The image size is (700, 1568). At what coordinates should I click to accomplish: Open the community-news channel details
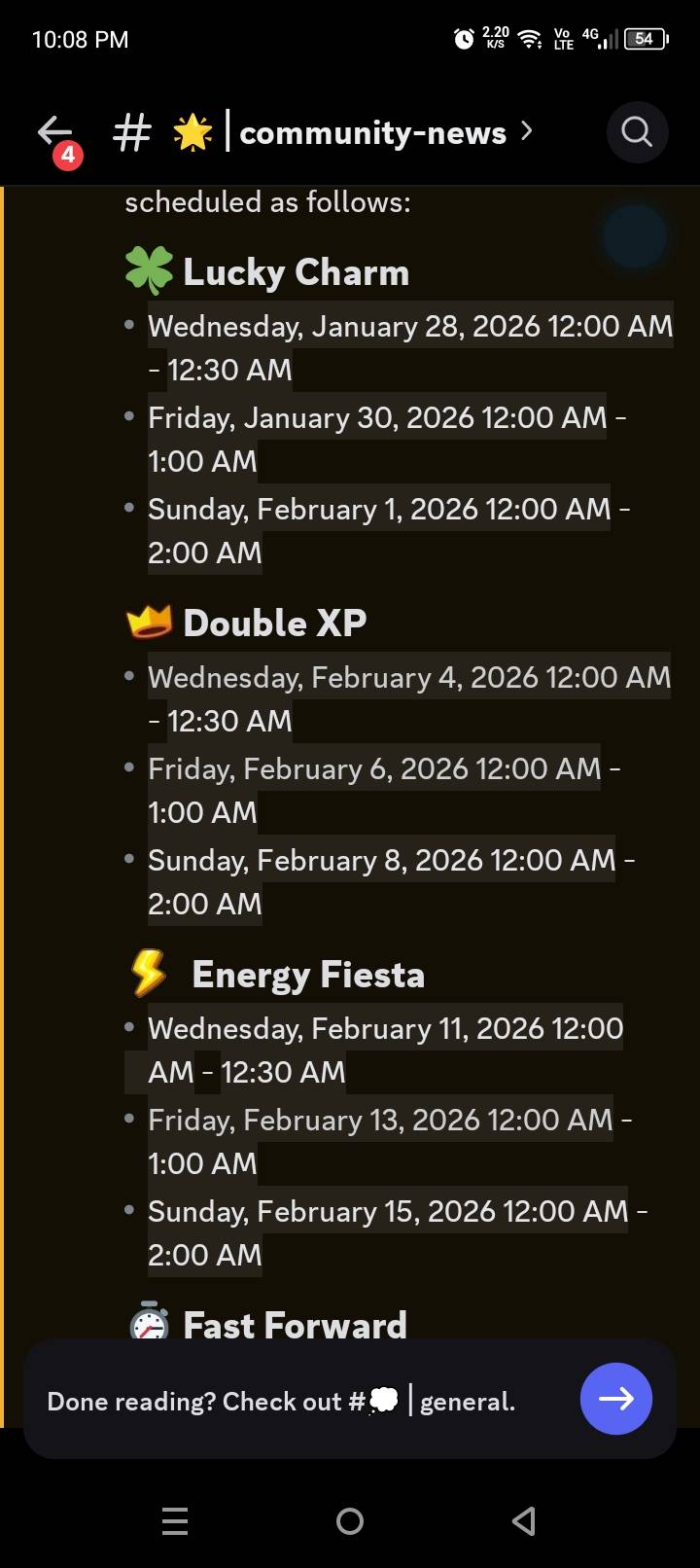click(x=372, y=132)
